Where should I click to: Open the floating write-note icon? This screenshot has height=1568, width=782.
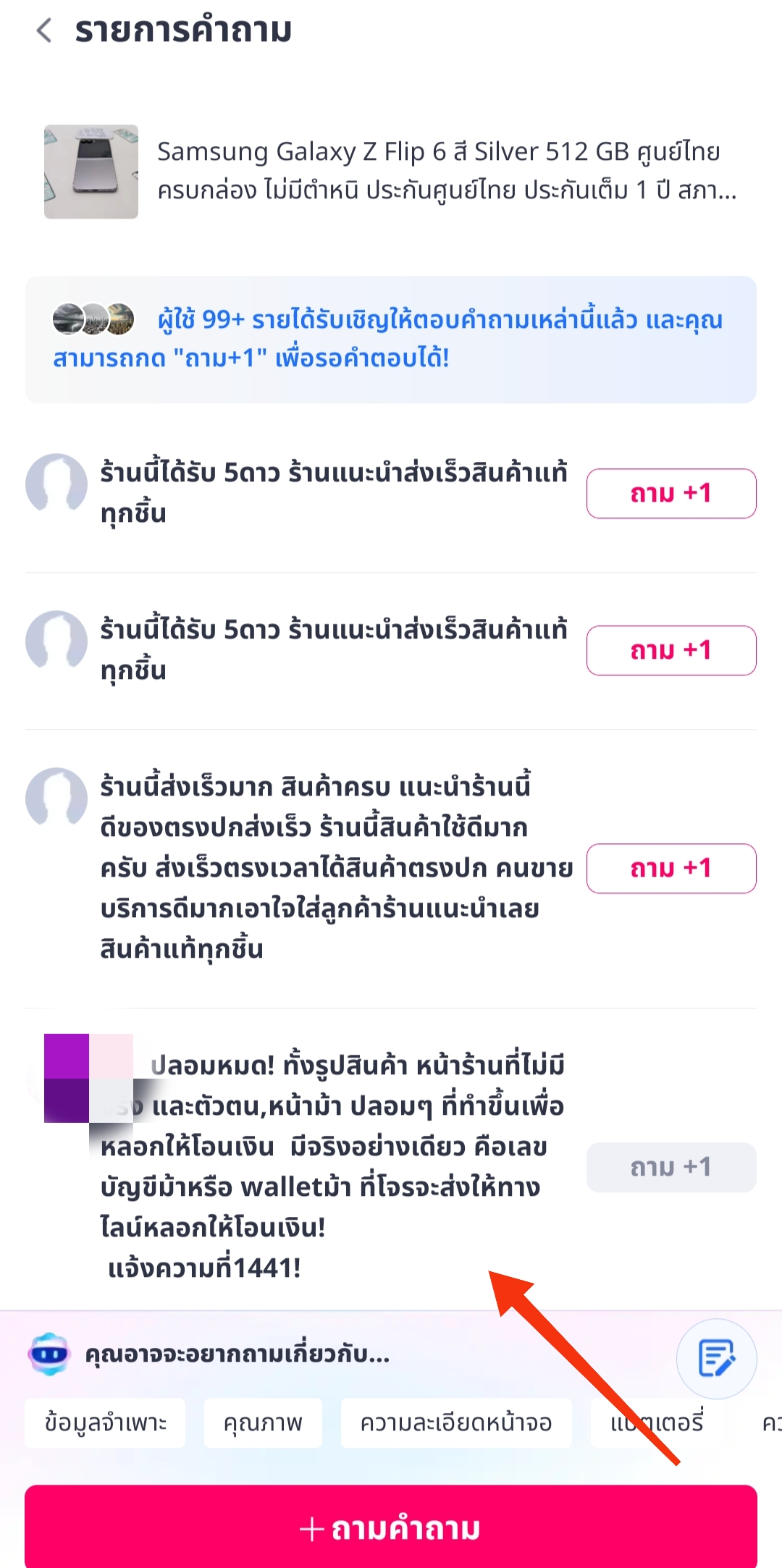(716, 1359)
